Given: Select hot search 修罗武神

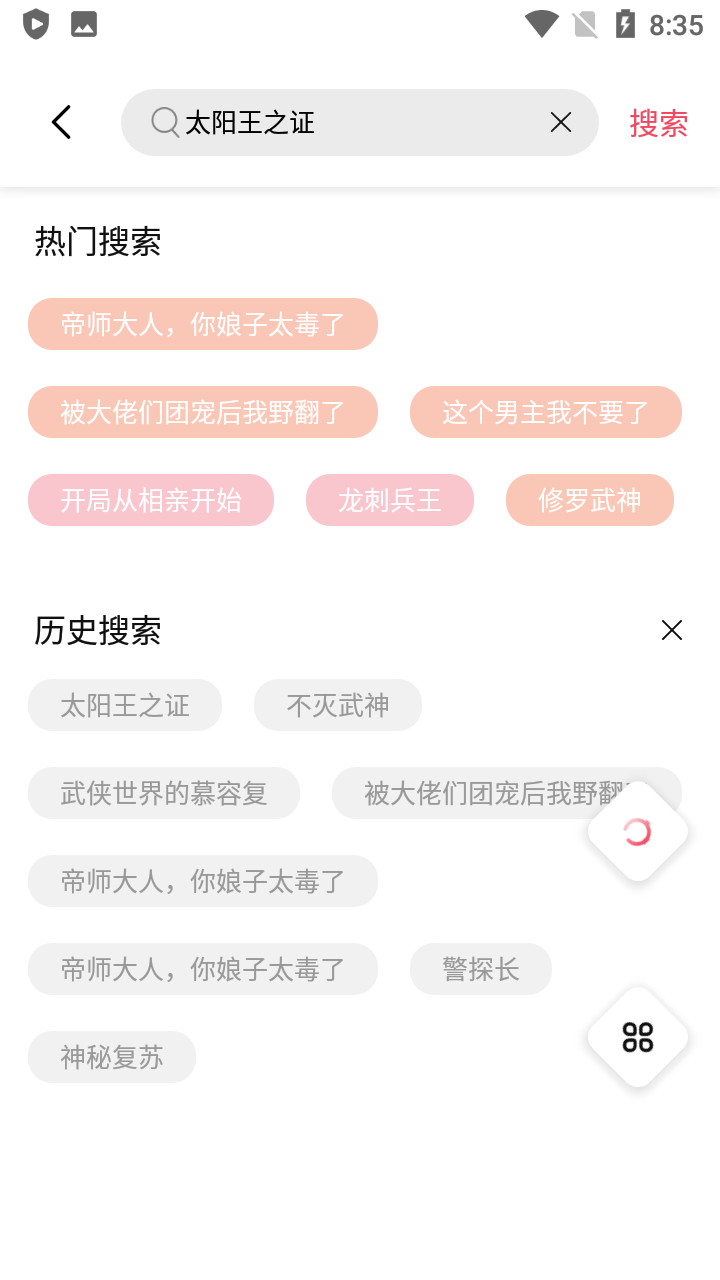Looking at the screenshot, I should click(589, 500).
